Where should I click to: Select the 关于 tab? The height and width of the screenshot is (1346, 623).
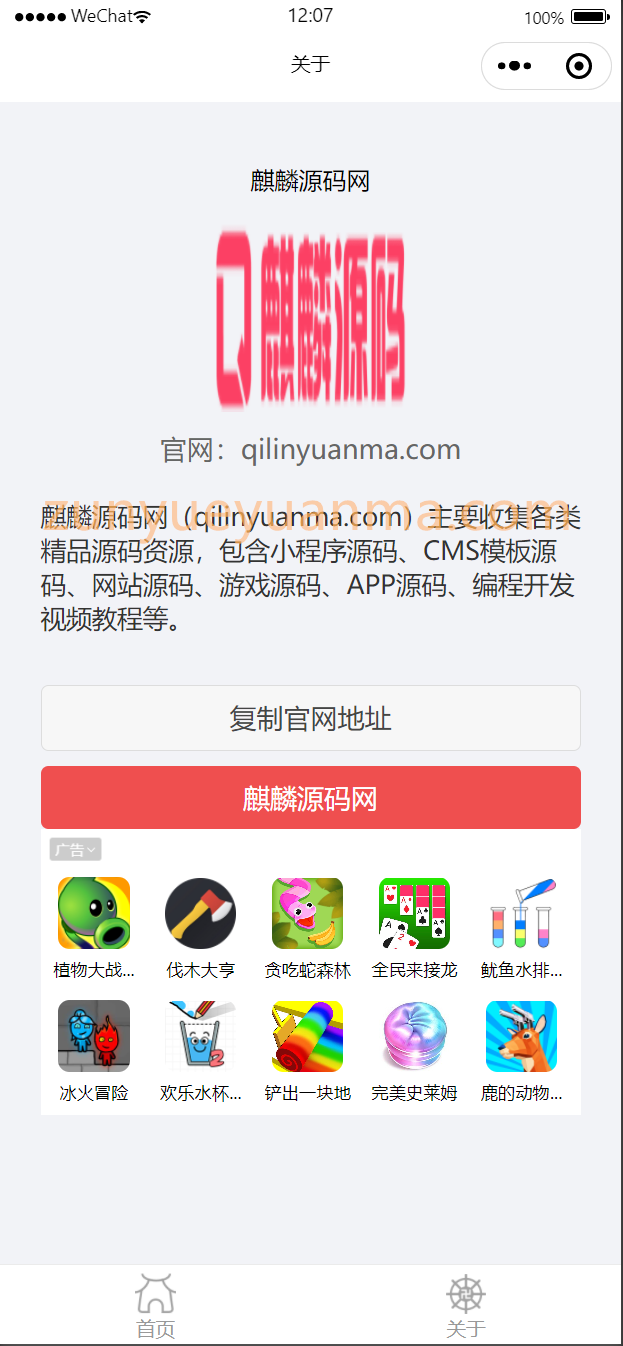coord(466,1306)
